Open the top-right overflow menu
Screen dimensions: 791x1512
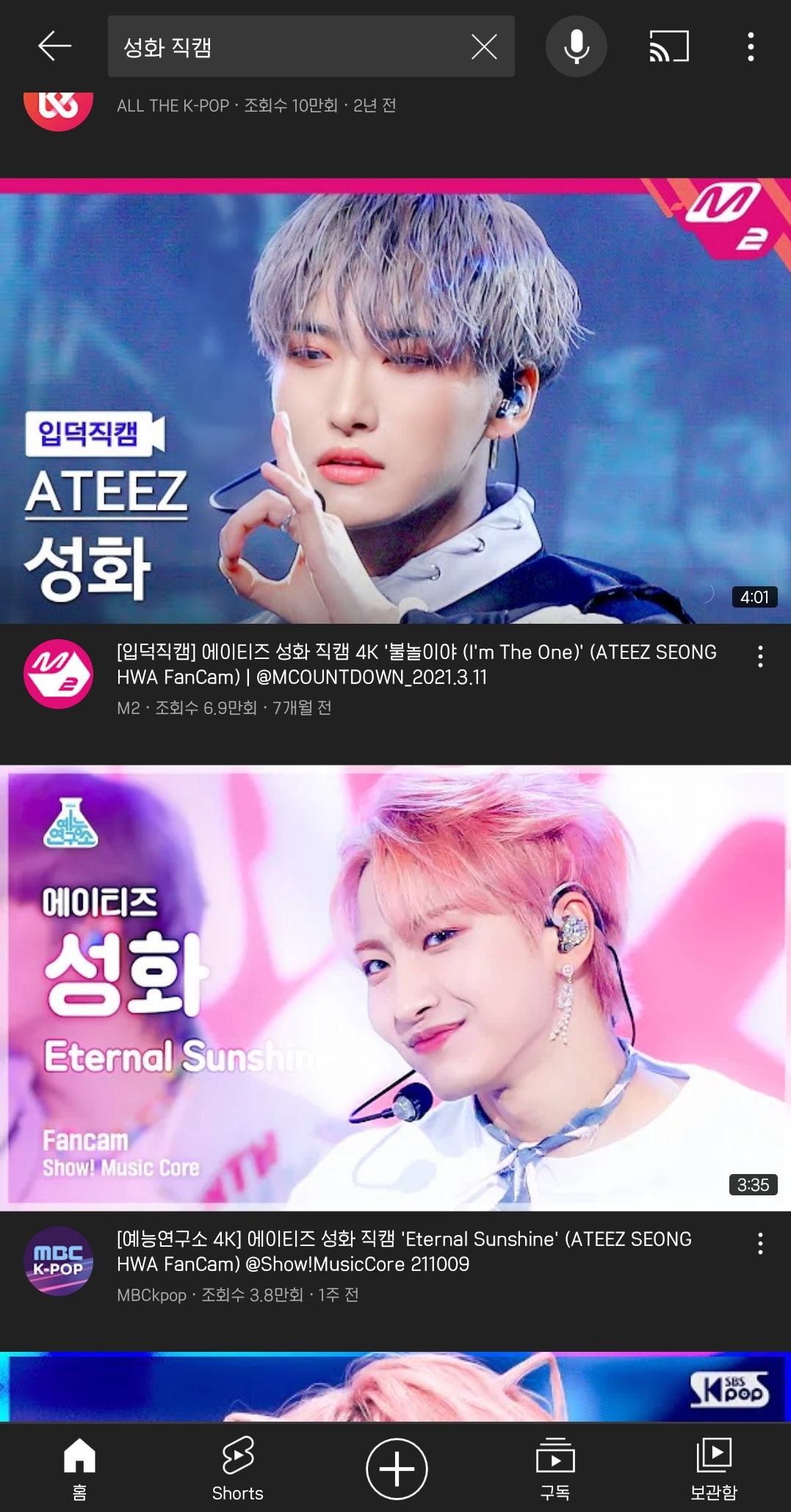point(750,46)
